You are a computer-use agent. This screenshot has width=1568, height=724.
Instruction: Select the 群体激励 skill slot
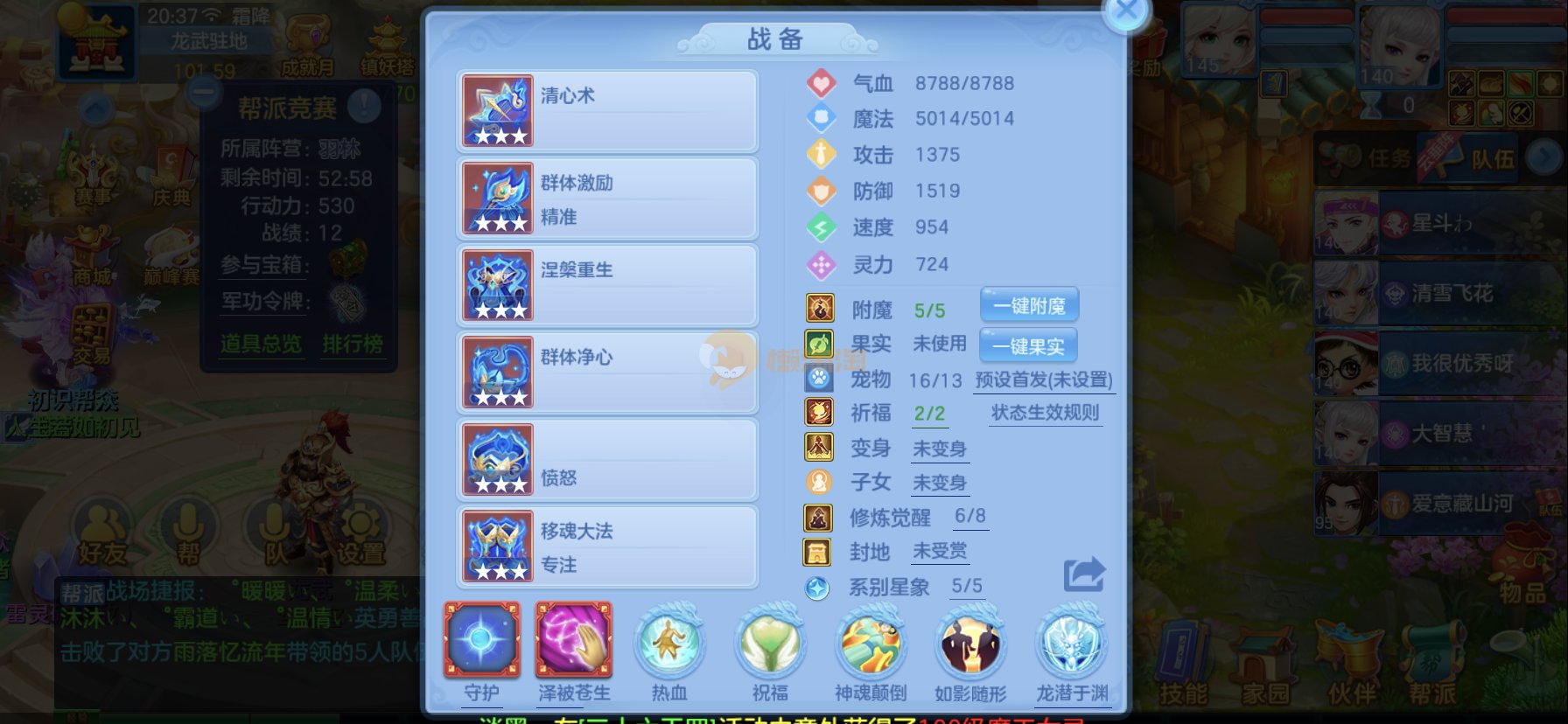tap(607, 198)
